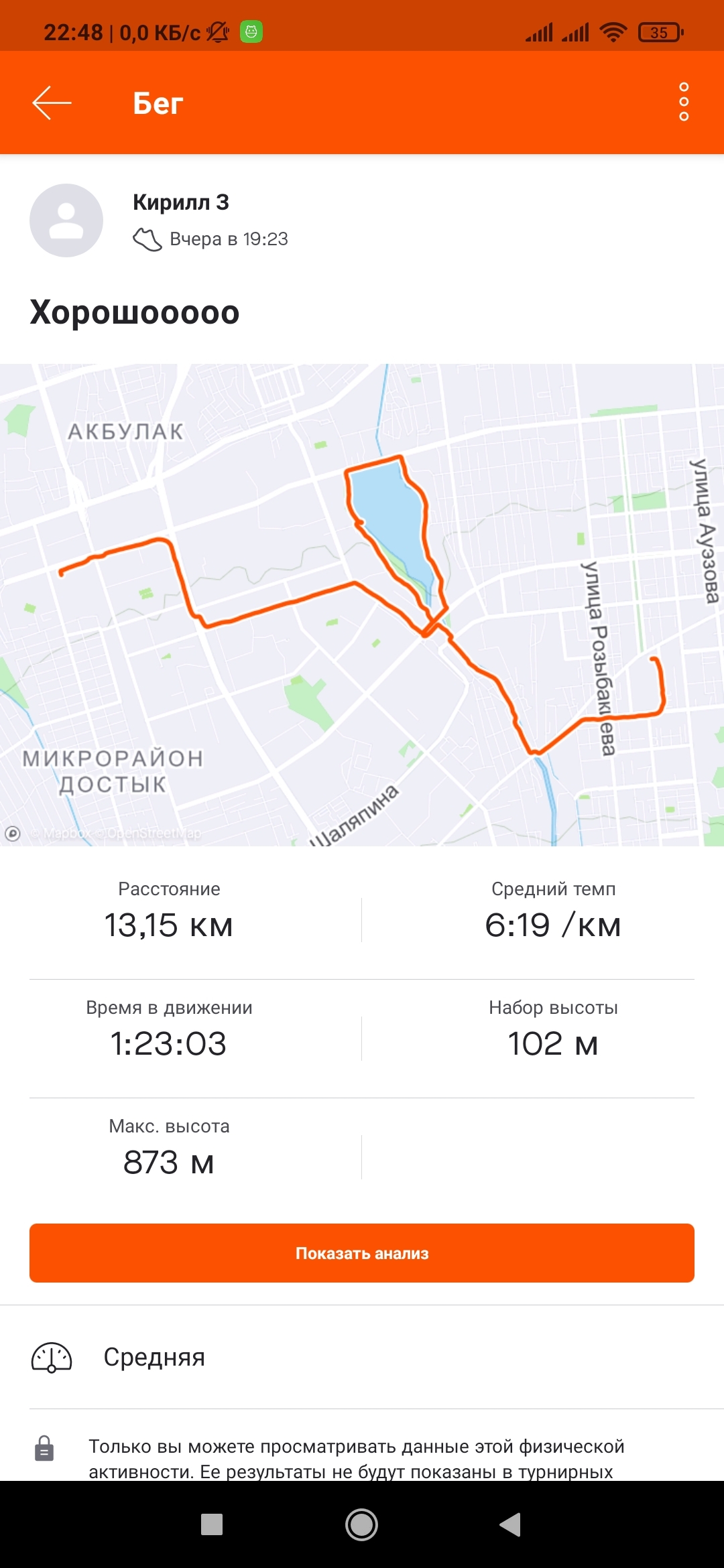Open the run route map
The height and width of the screenshot is (1568, 724).
(x=362, y=604)
